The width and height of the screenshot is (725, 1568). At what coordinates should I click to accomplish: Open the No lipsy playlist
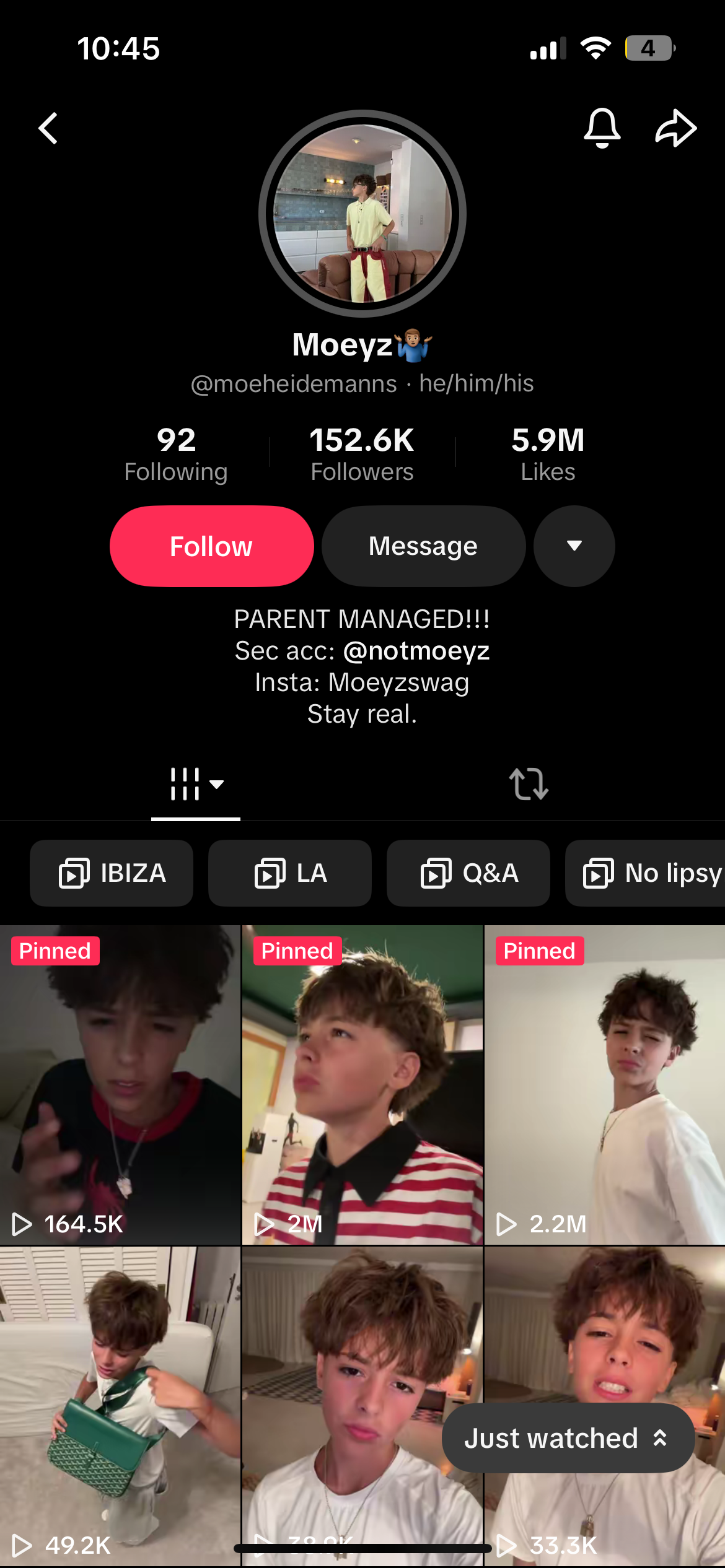point(645,873)
